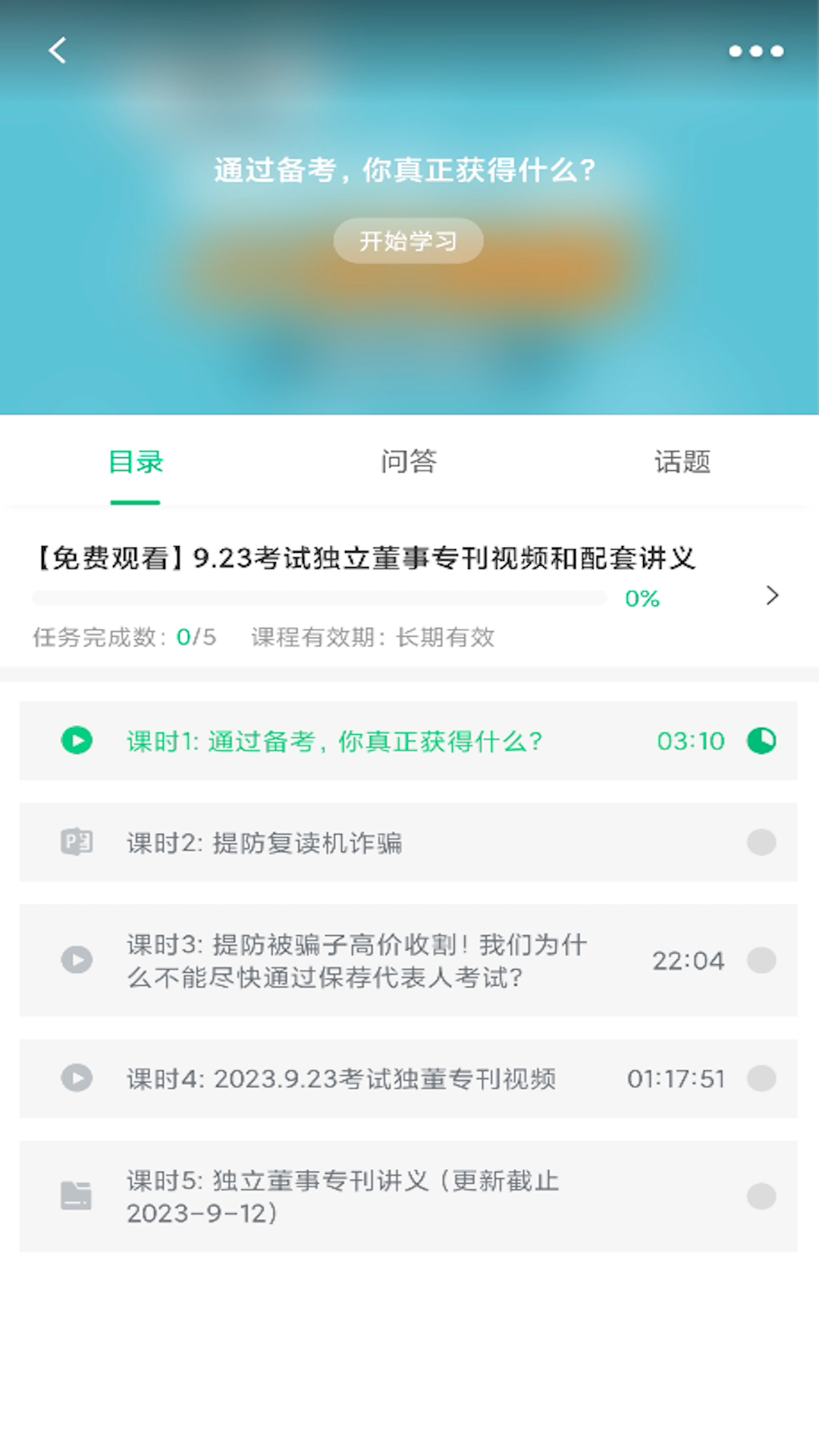Select the 目录 tab
819x1456 pixels.
136,462
